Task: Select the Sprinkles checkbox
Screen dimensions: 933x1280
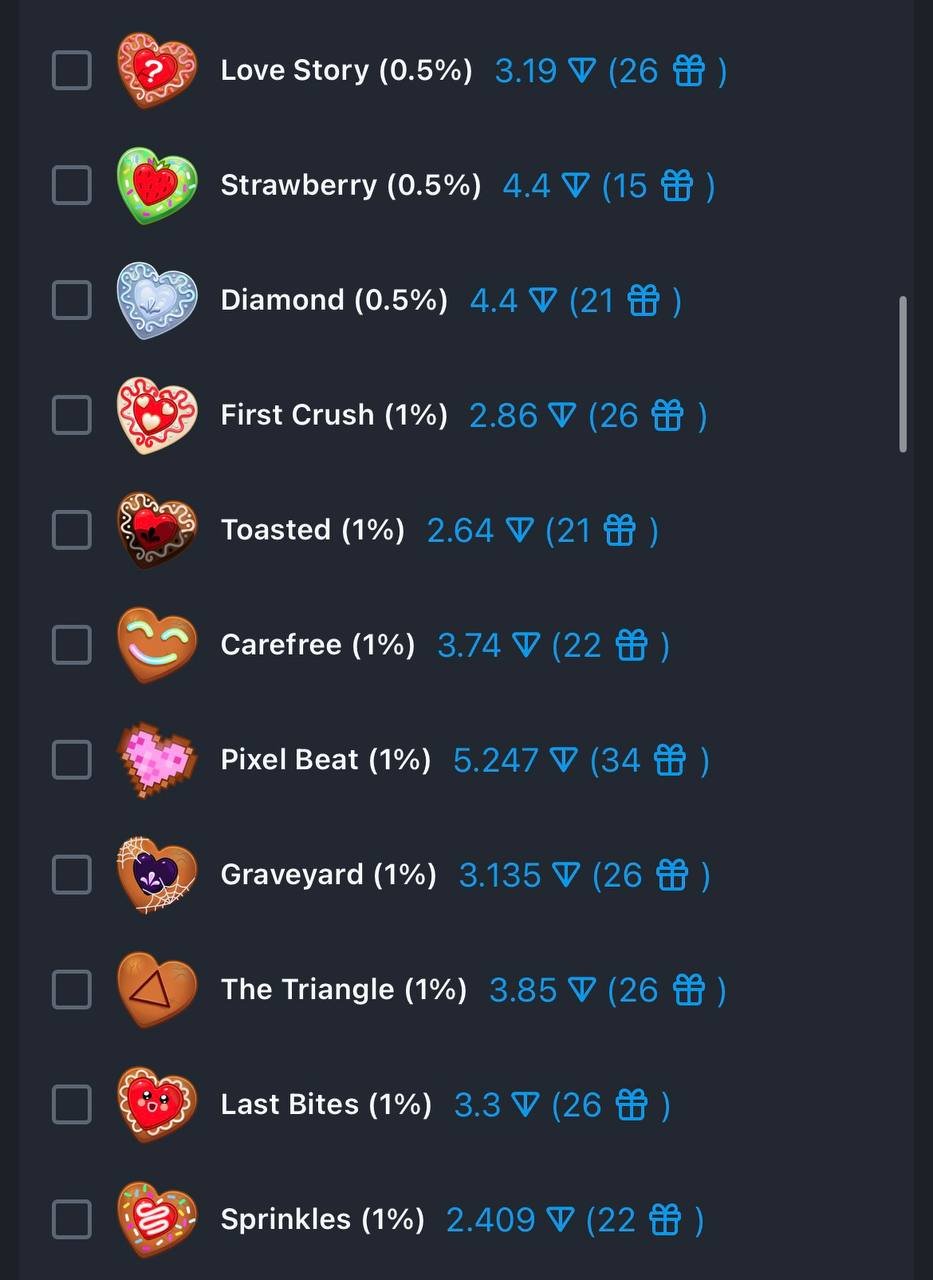Action: 71,1220
